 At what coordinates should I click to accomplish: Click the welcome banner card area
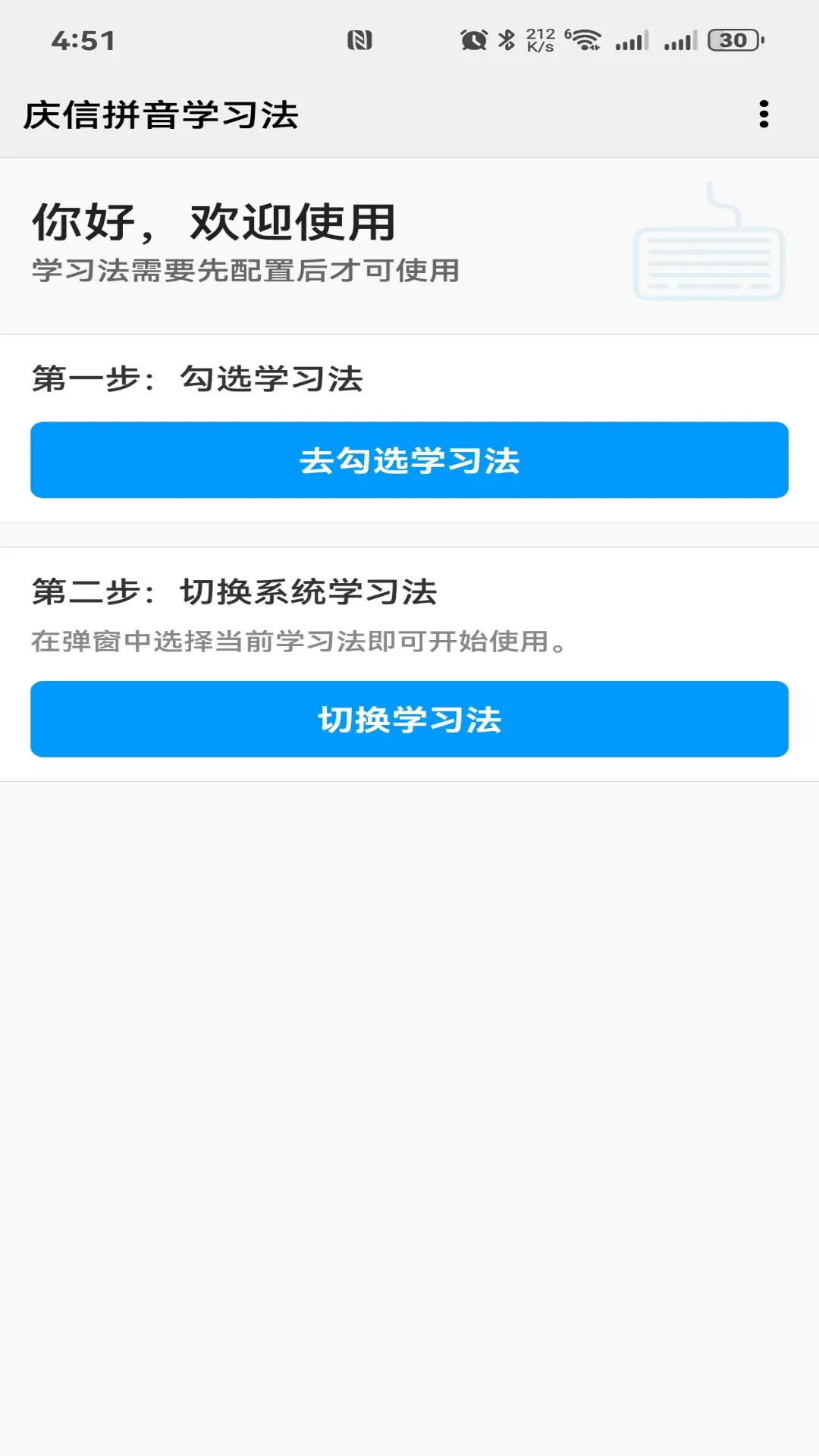pyautogui.click(x=409, y=244)
